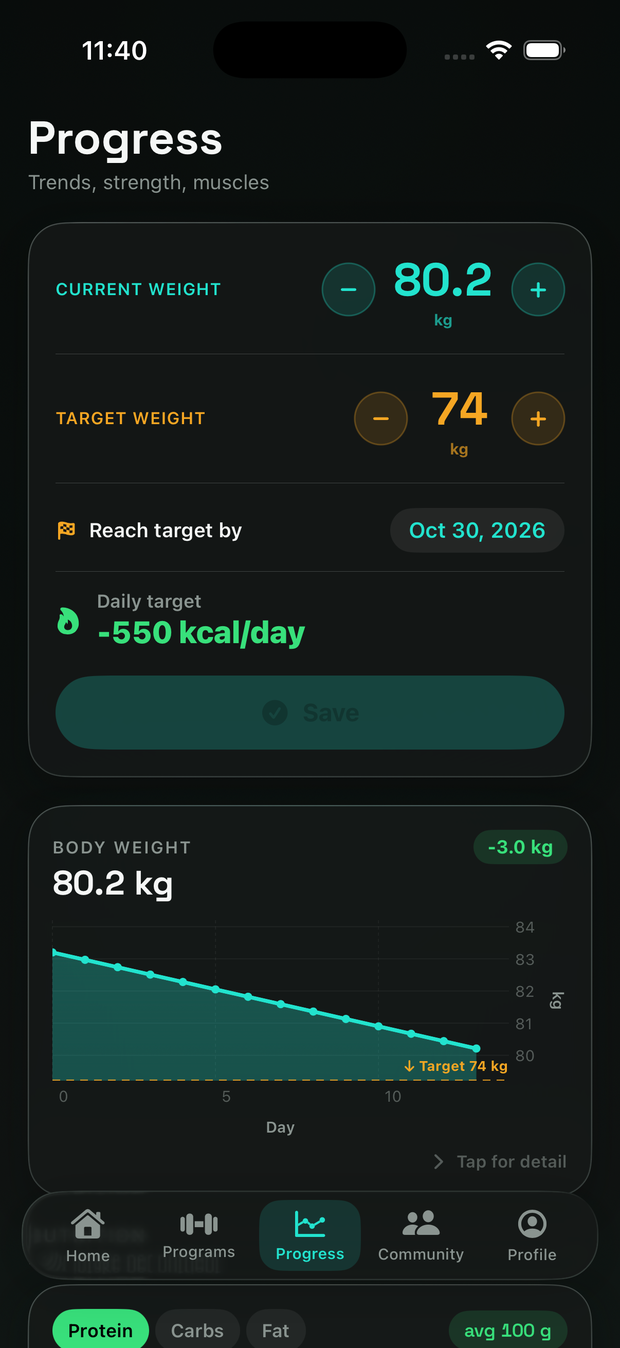Raise the target weight
The width and height of the screenshot is (620, 1348).
538,418
